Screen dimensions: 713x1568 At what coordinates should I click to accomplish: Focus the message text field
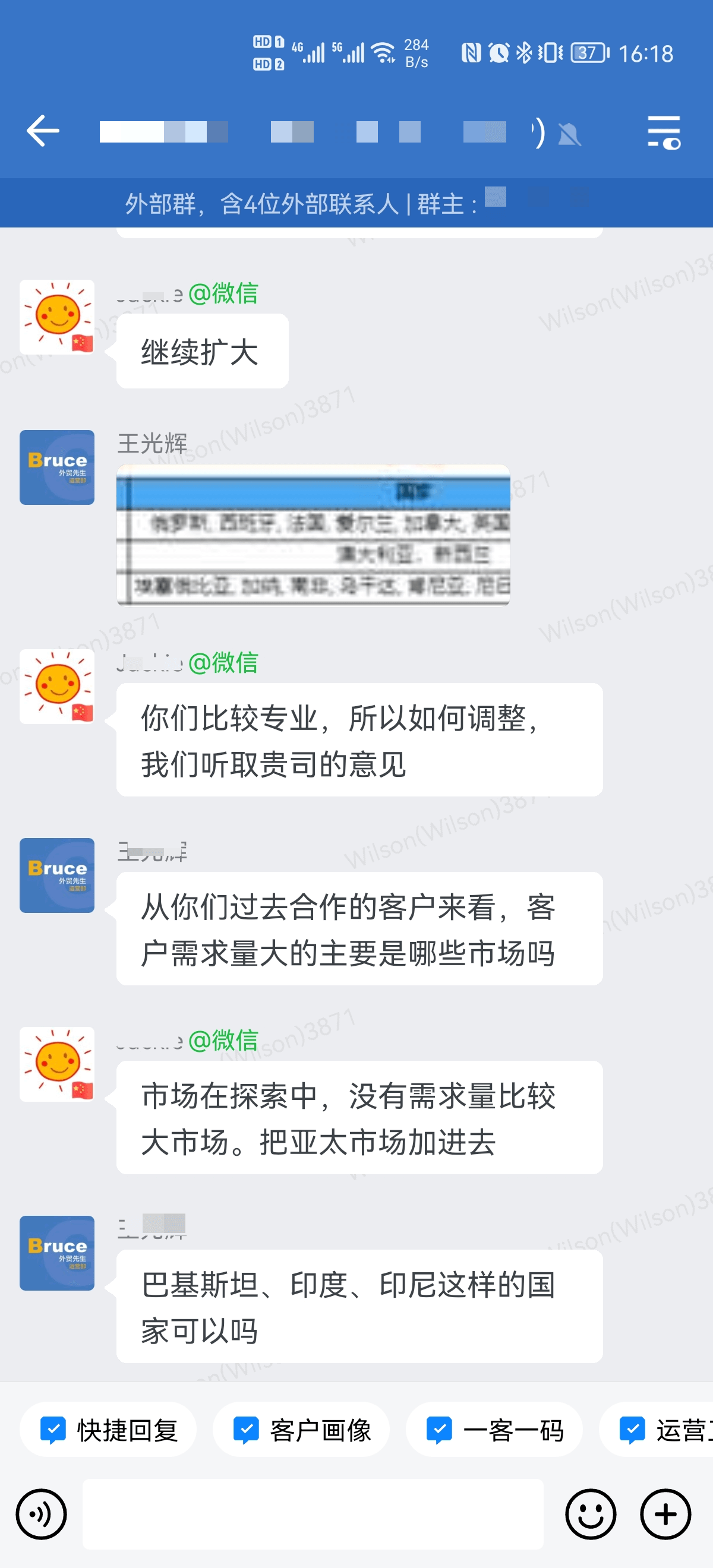tap(313, 1514)
